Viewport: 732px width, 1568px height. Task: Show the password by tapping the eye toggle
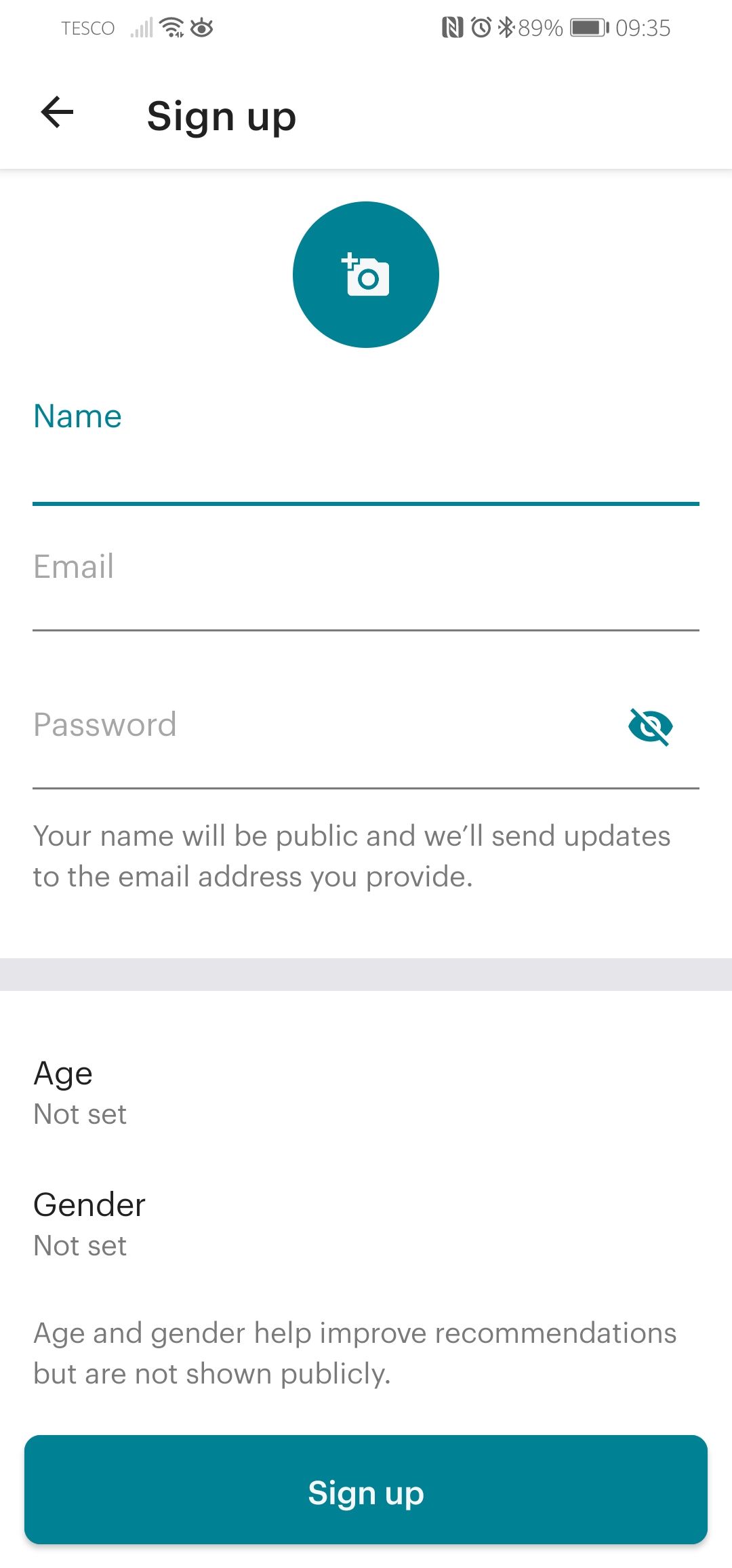point(649,726)
